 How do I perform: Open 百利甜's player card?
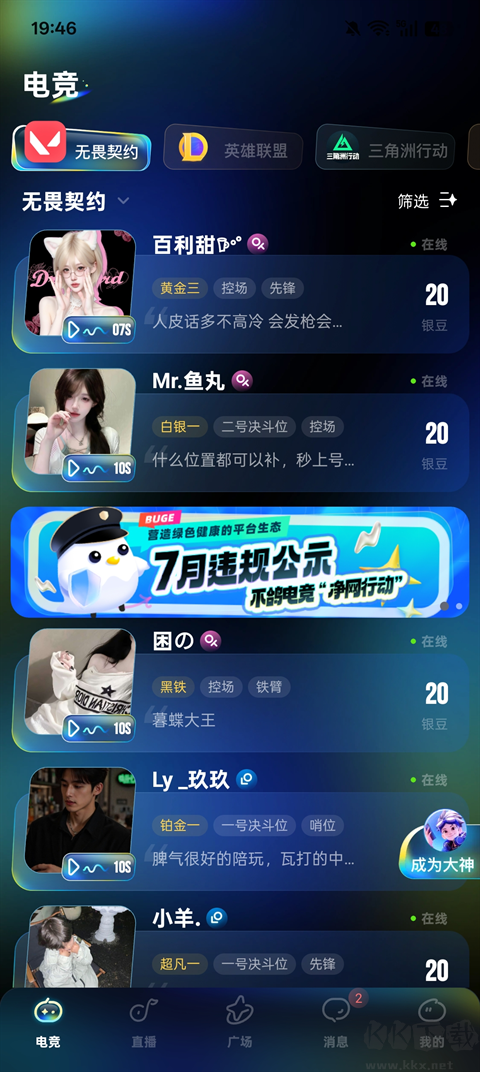tap(240, 293)
